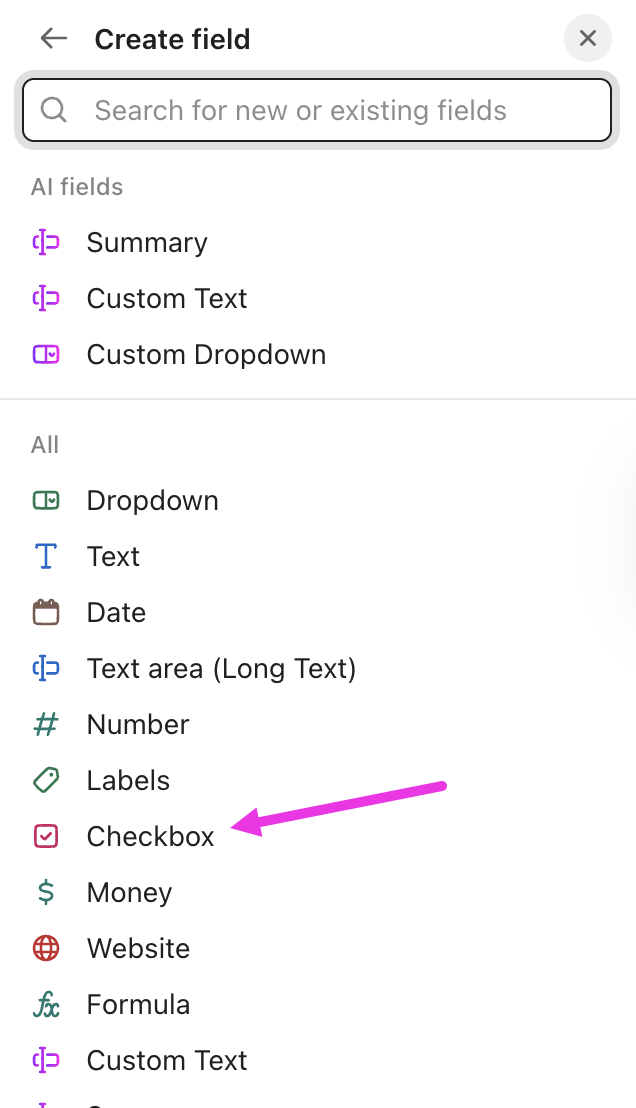Select Text area (Long Text)
The height and width of the screenshot is (1108, 636).
pyautogui.click(x=221, y=669)
